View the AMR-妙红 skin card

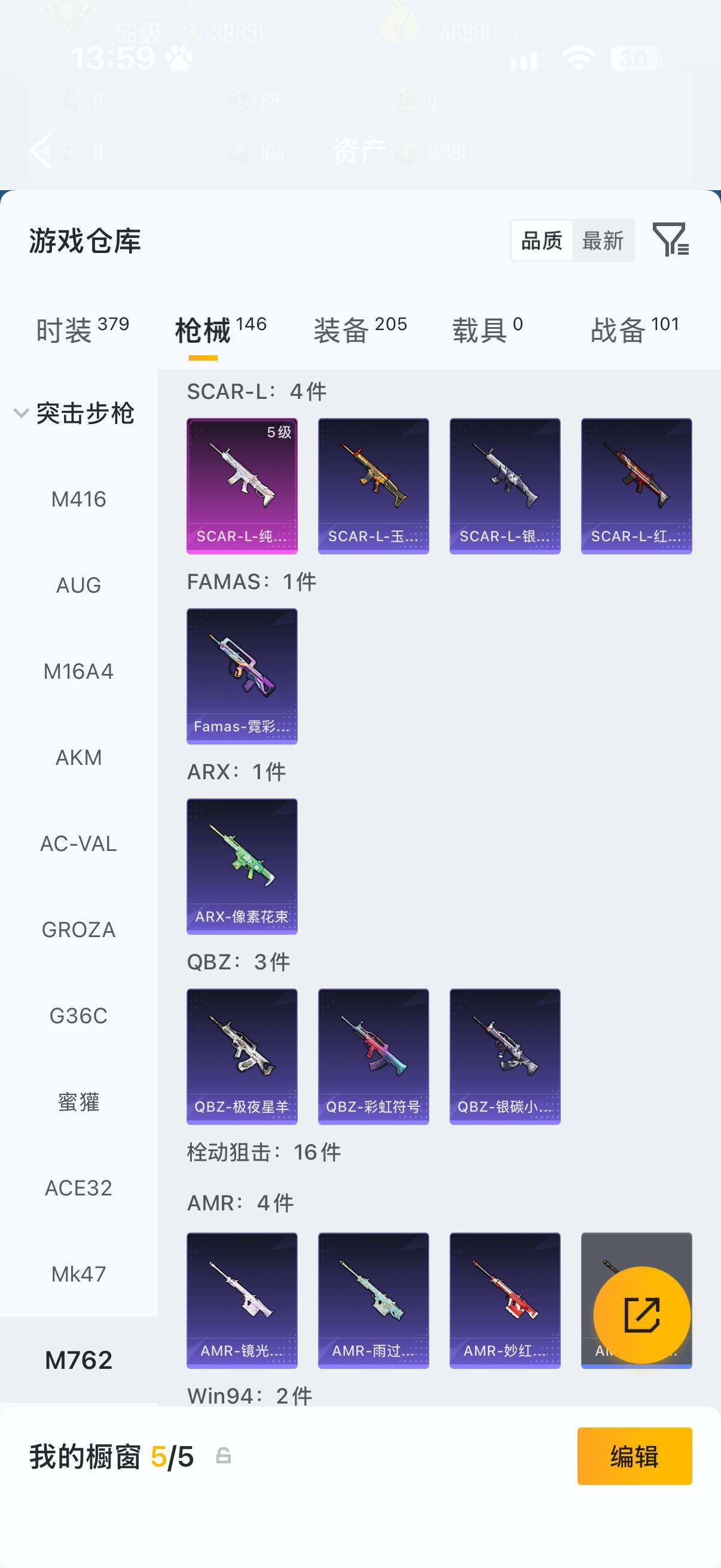[x=505, y=1300]
